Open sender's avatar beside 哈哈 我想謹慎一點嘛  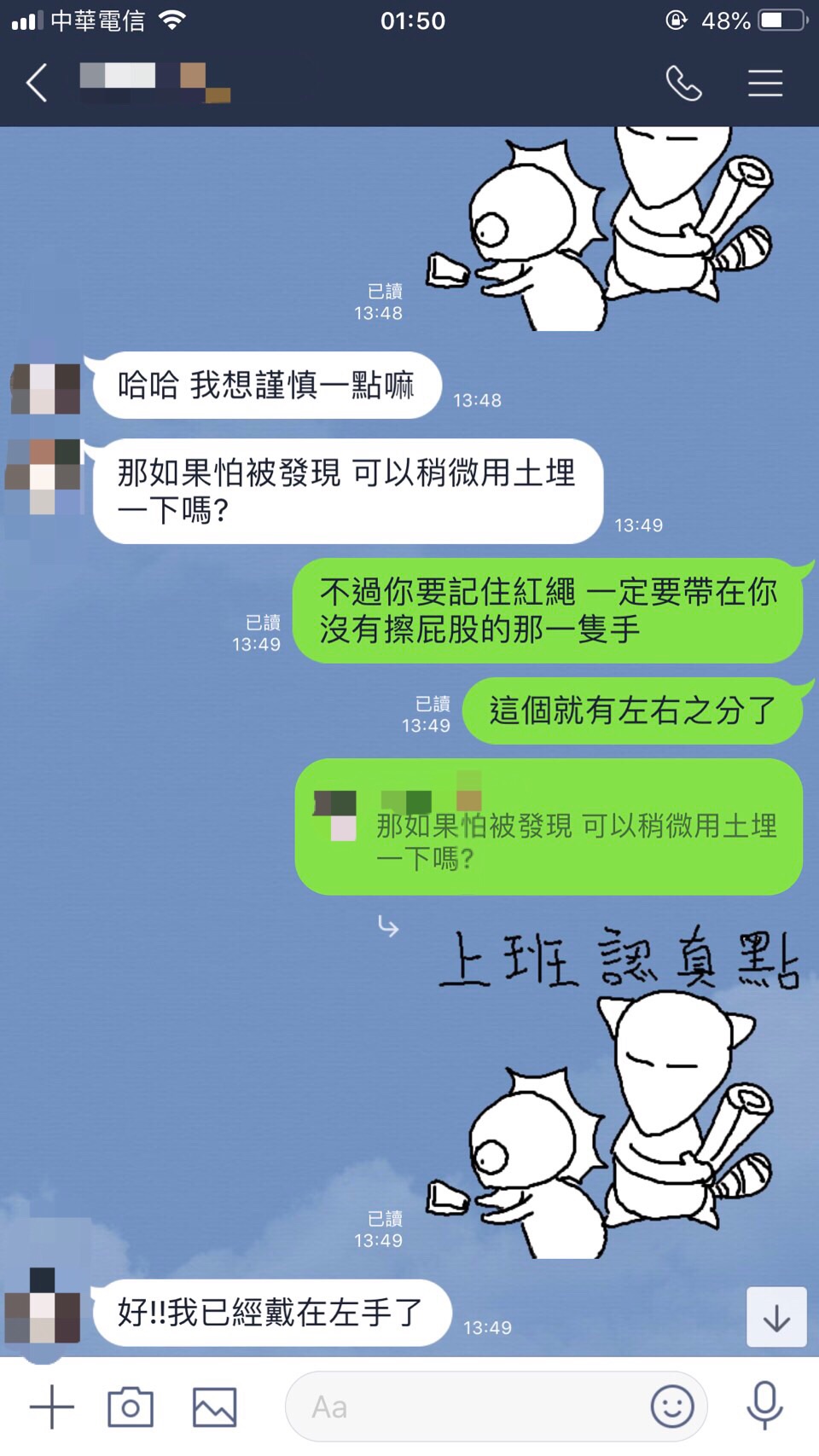[x=45, y=388]
